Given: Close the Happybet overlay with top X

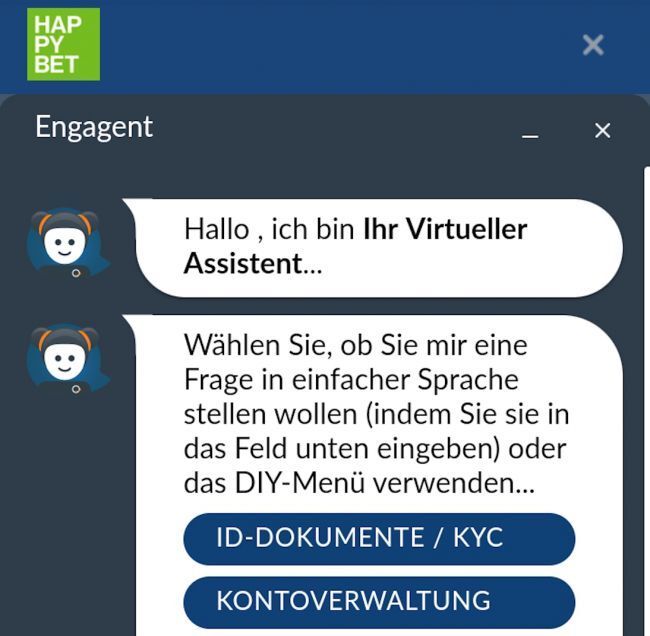Looking at the screenshot, I should point(593,44).
